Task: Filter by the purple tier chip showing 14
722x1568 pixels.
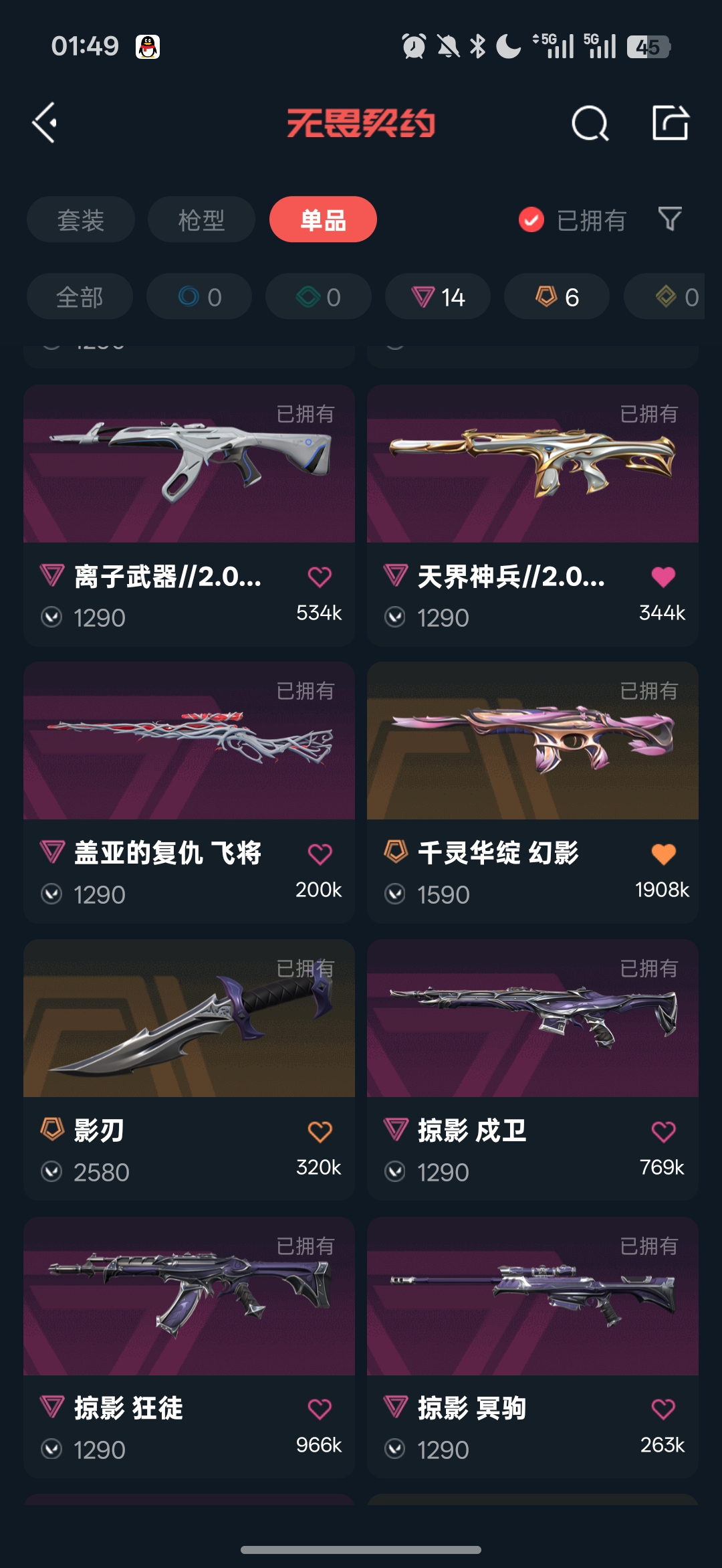Action: (x=438, y=296)
